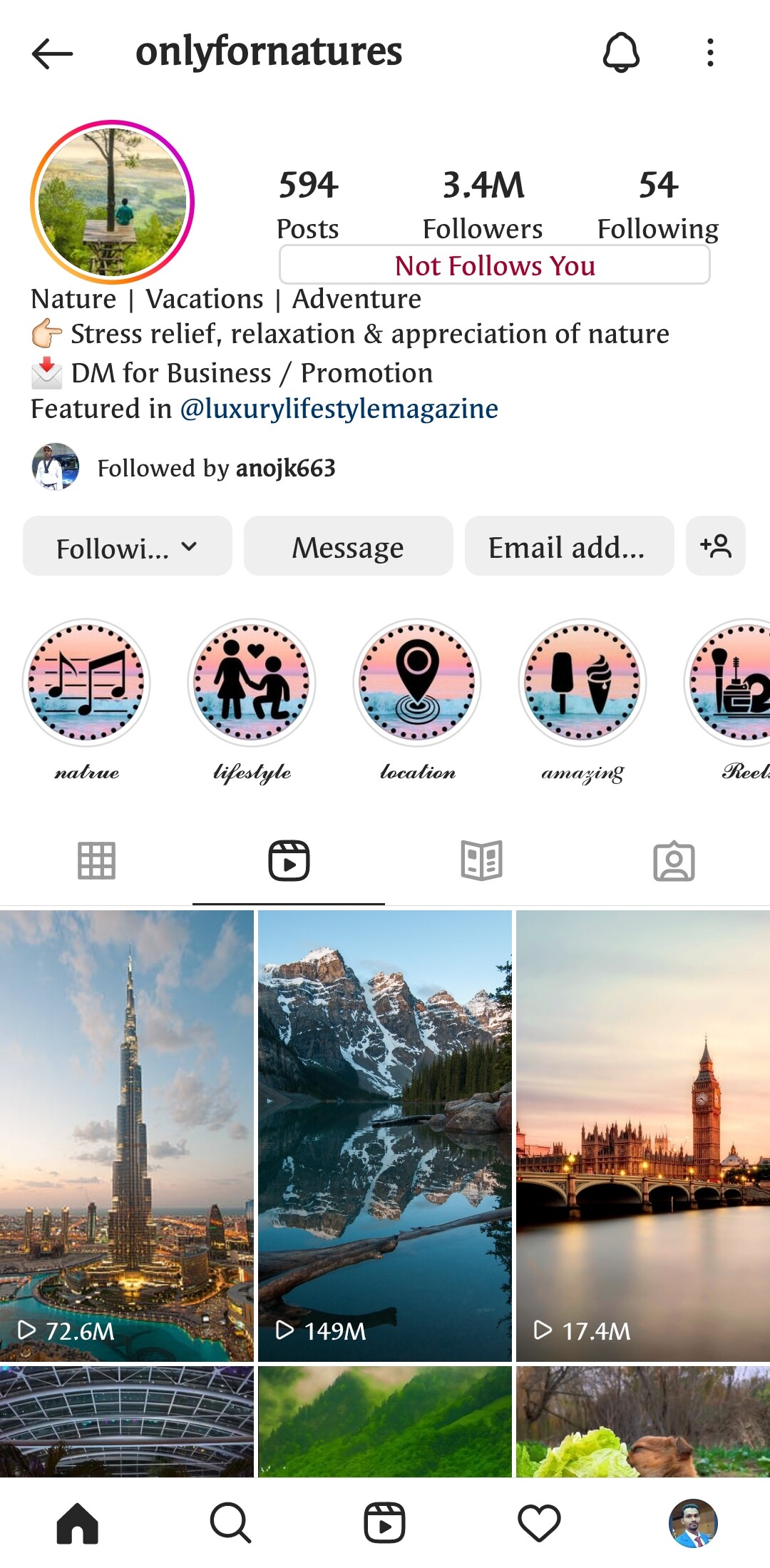Open the notifications bell for onlyfornatures
This screenshot has width=770, height=1568.
pos(621,52)
